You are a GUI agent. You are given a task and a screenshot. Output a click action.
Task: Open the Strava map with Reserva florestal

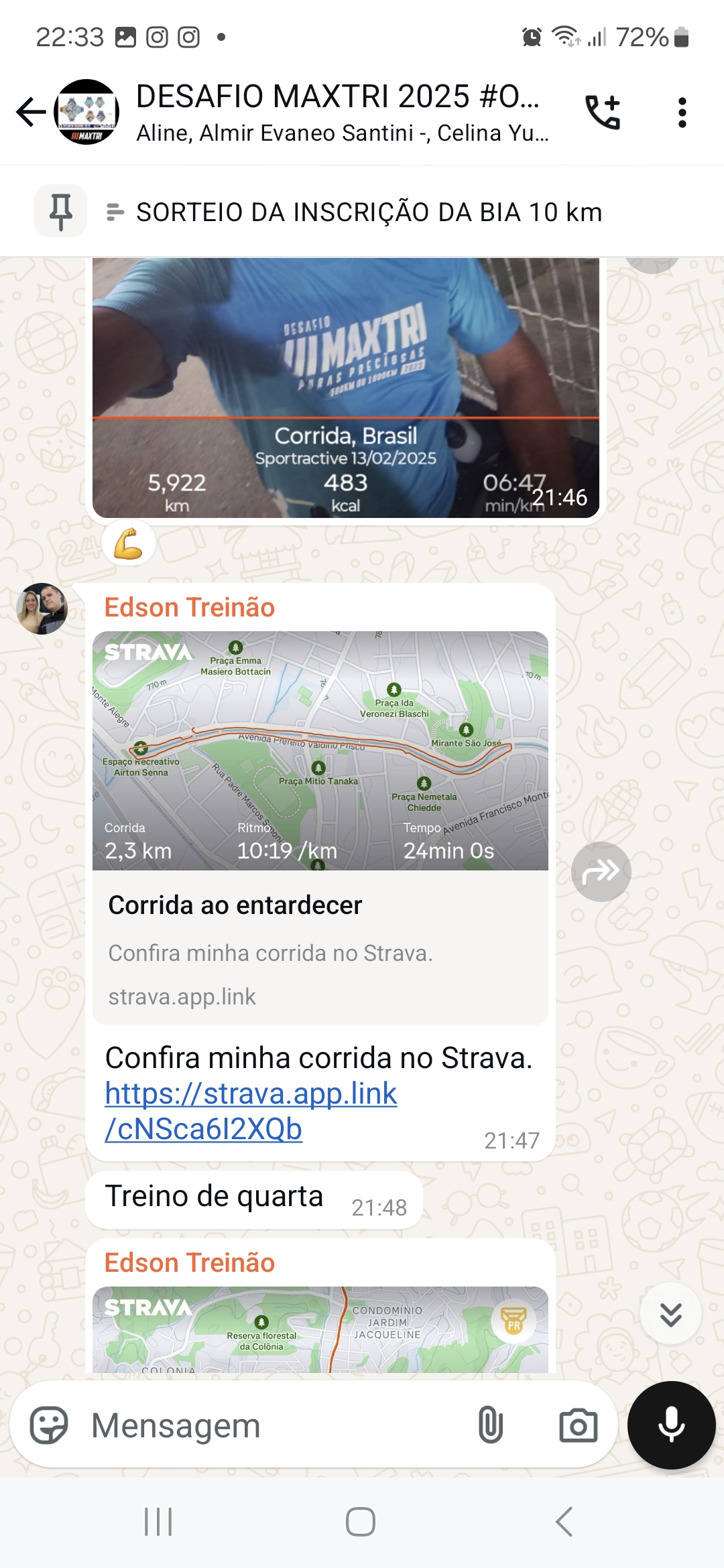click(x=320, y=1329)
